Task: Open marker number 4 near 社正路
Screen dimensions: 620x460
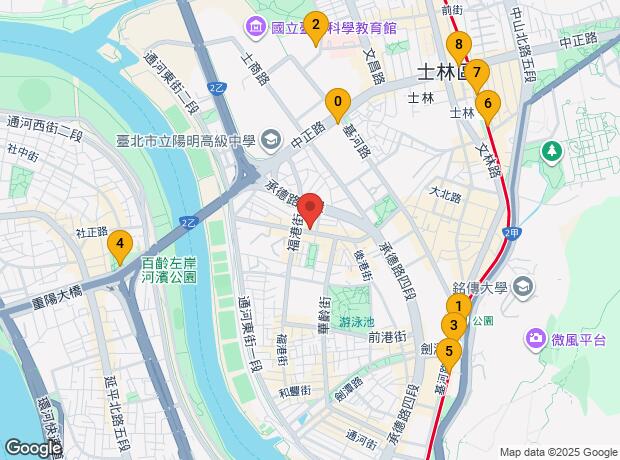Action: point(120,243)
